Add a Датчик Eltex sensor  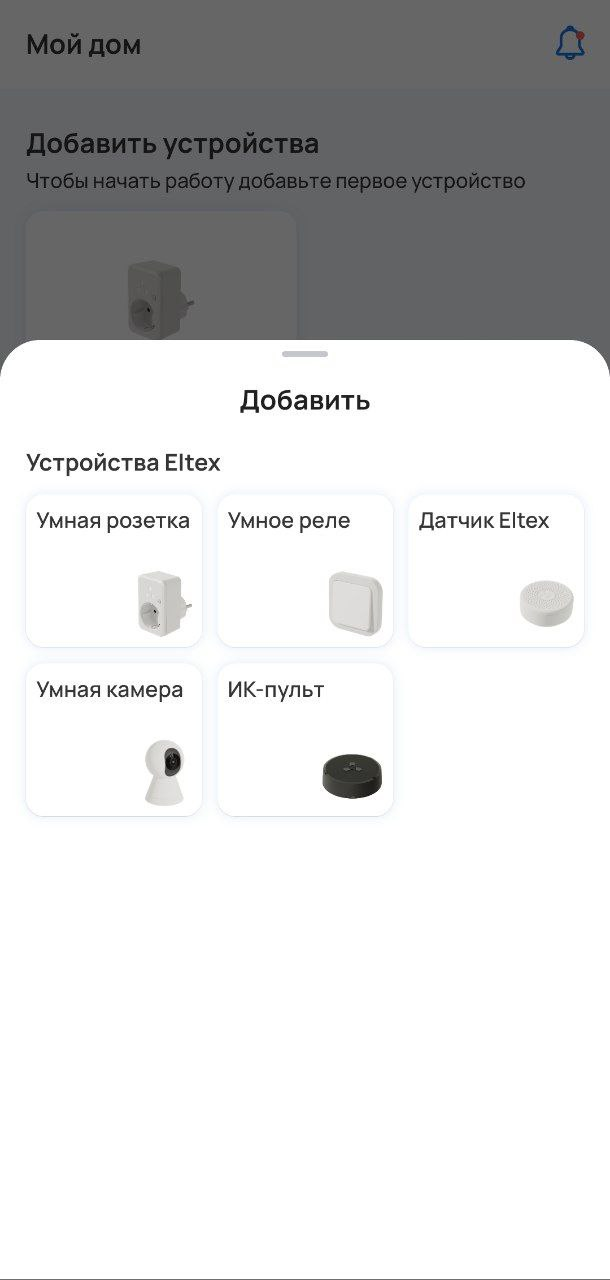click(496, 570)
